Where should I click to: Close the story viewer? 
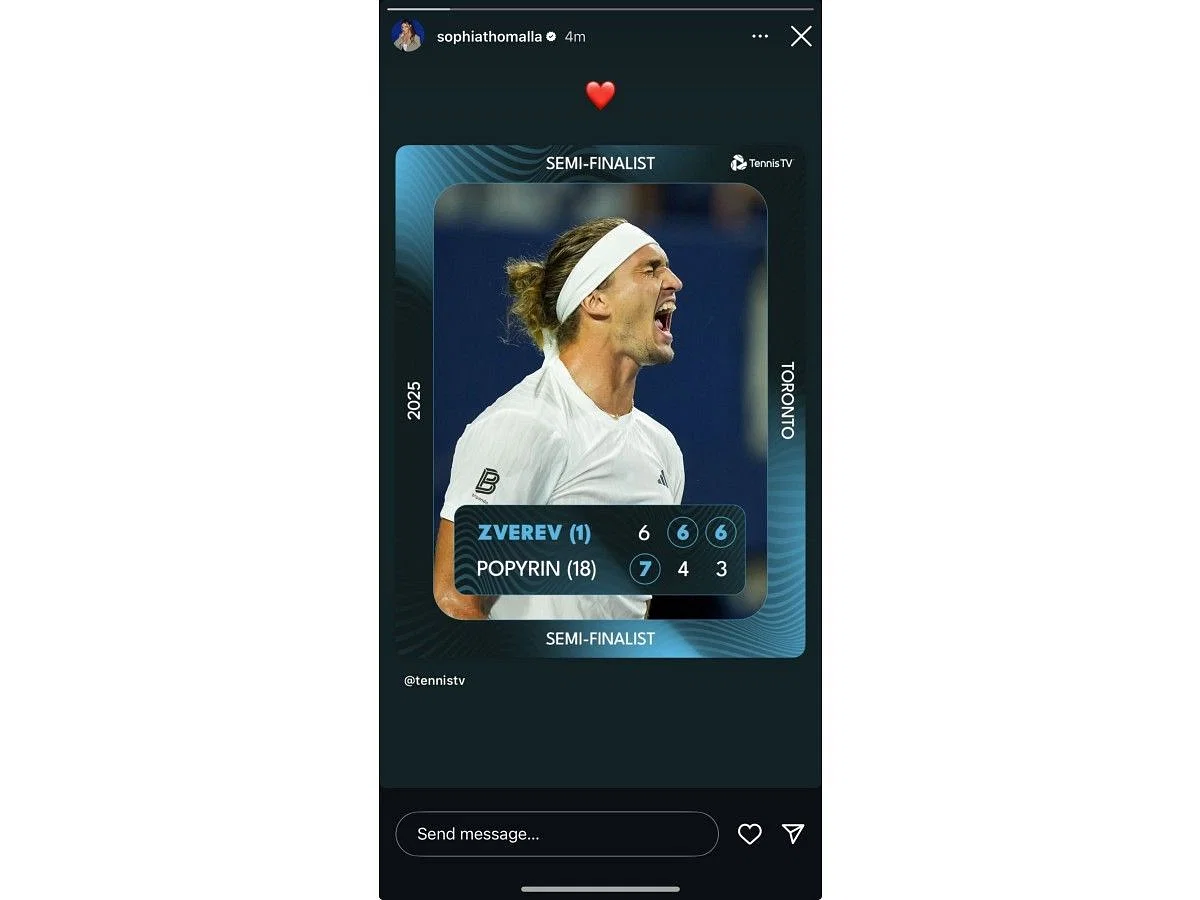pos(801,37)
